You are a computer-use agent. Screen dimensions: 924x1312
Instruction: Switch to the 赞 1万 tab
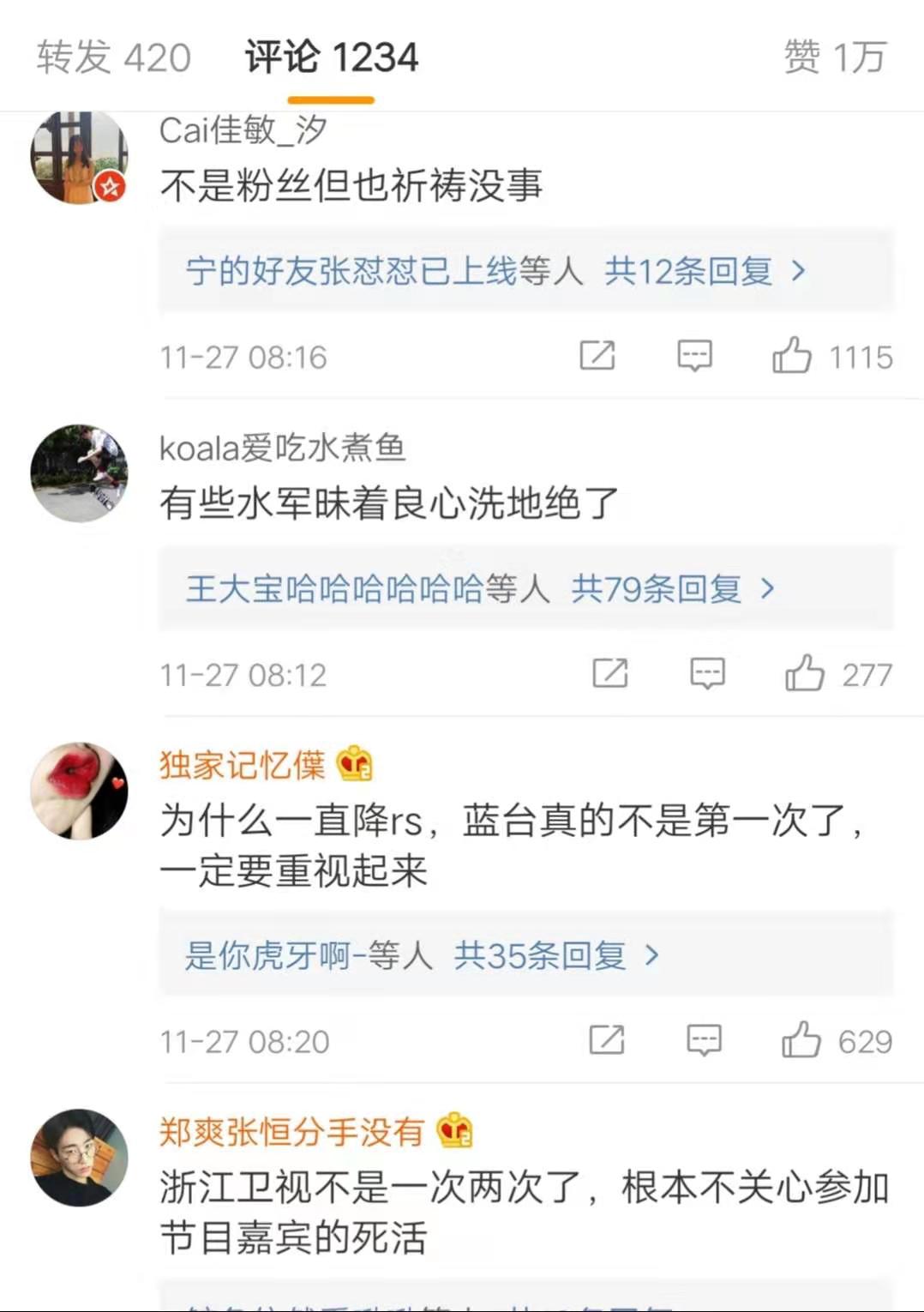point(834,57)
